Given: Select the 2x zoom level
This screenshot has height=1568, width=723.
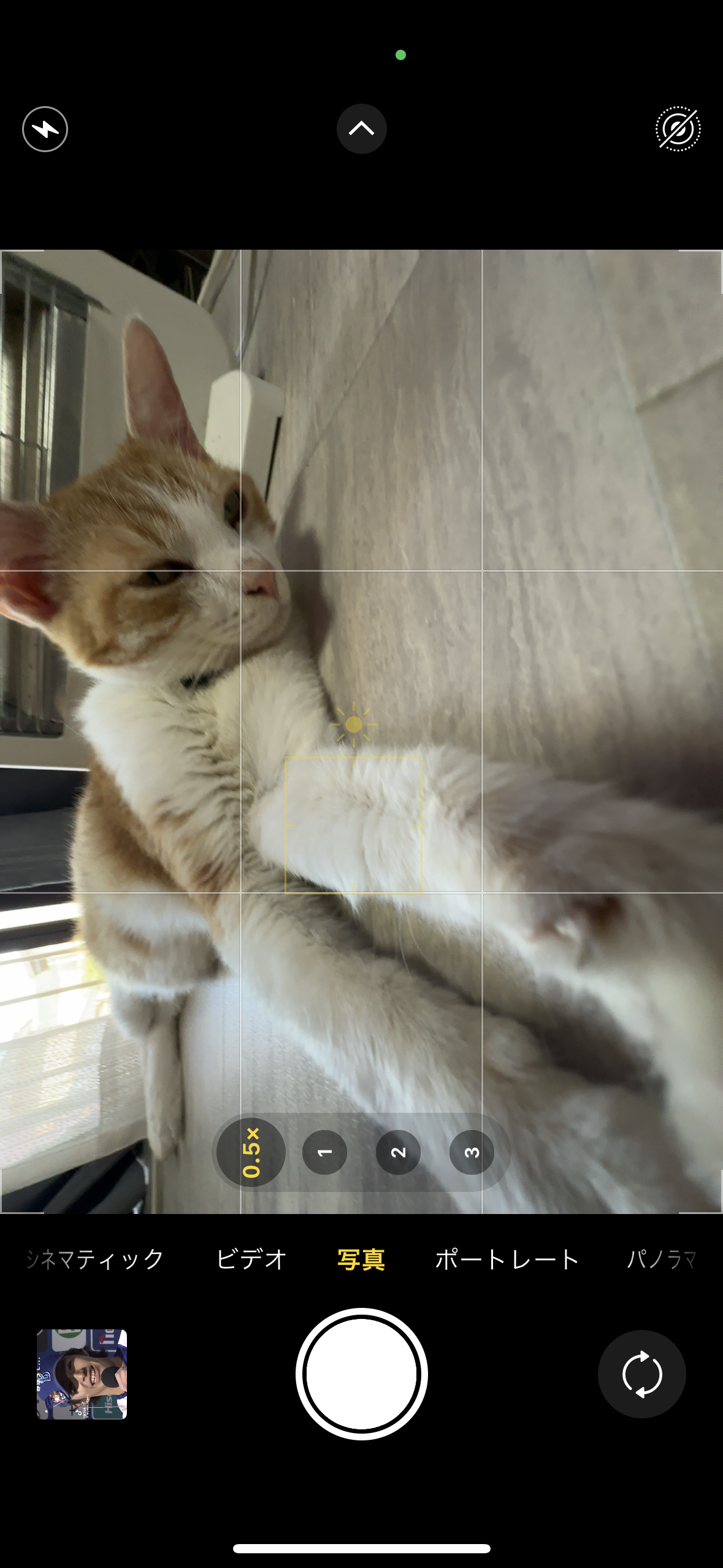Looking at the screenshot, I should (398, 1152).
